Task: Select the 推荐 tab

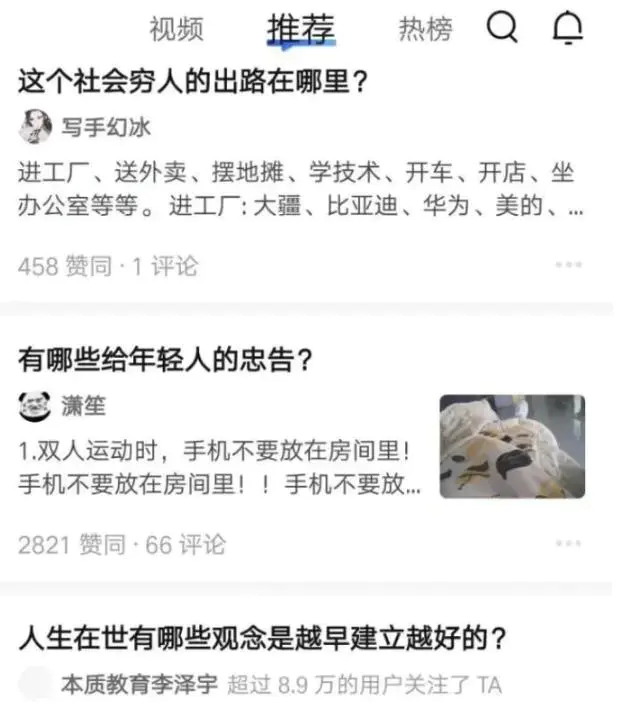Action: pos(301,29)
